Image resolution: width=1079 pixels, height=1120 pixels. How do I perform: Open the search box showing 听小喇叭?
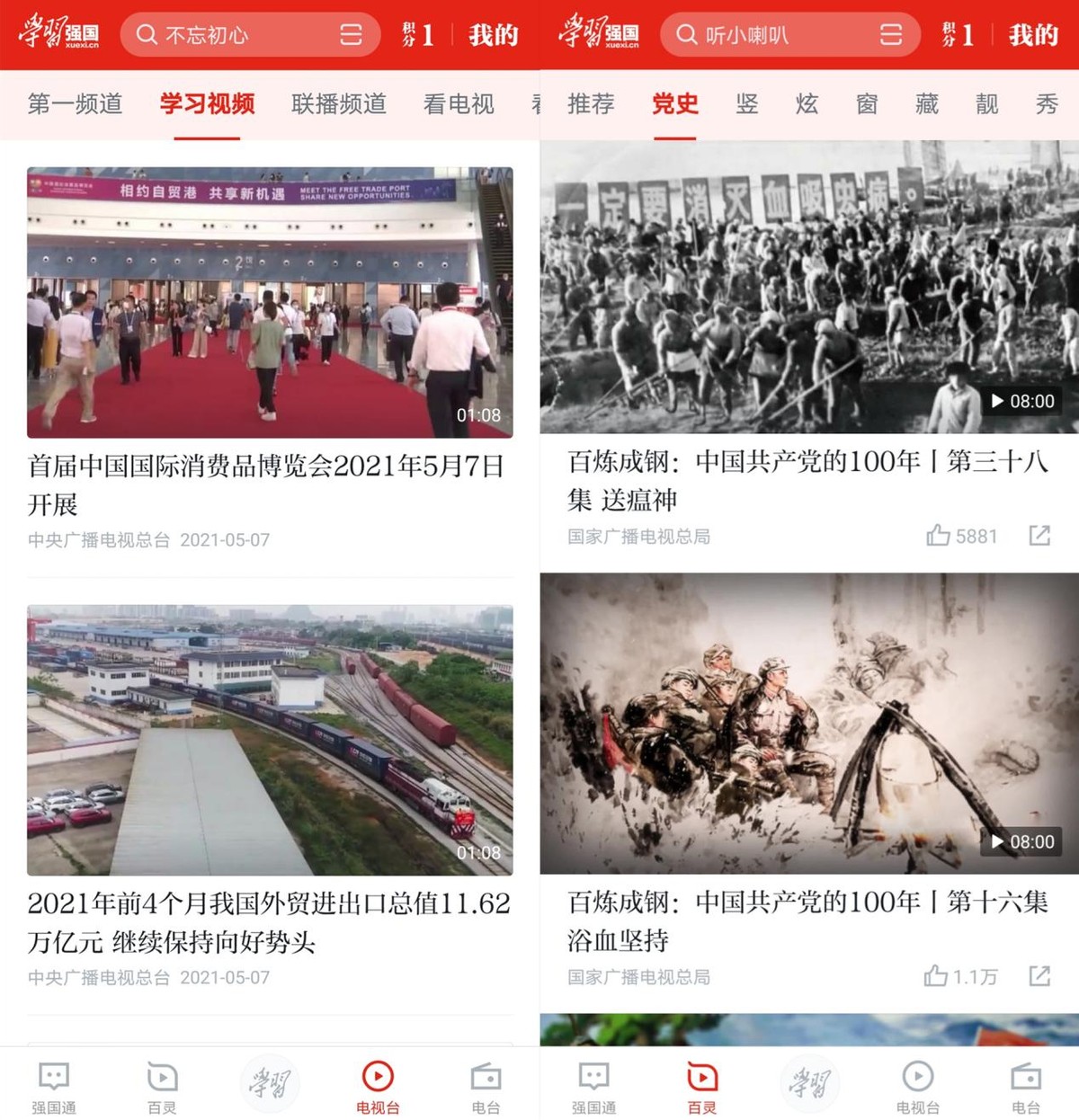[x=773, y=35]
